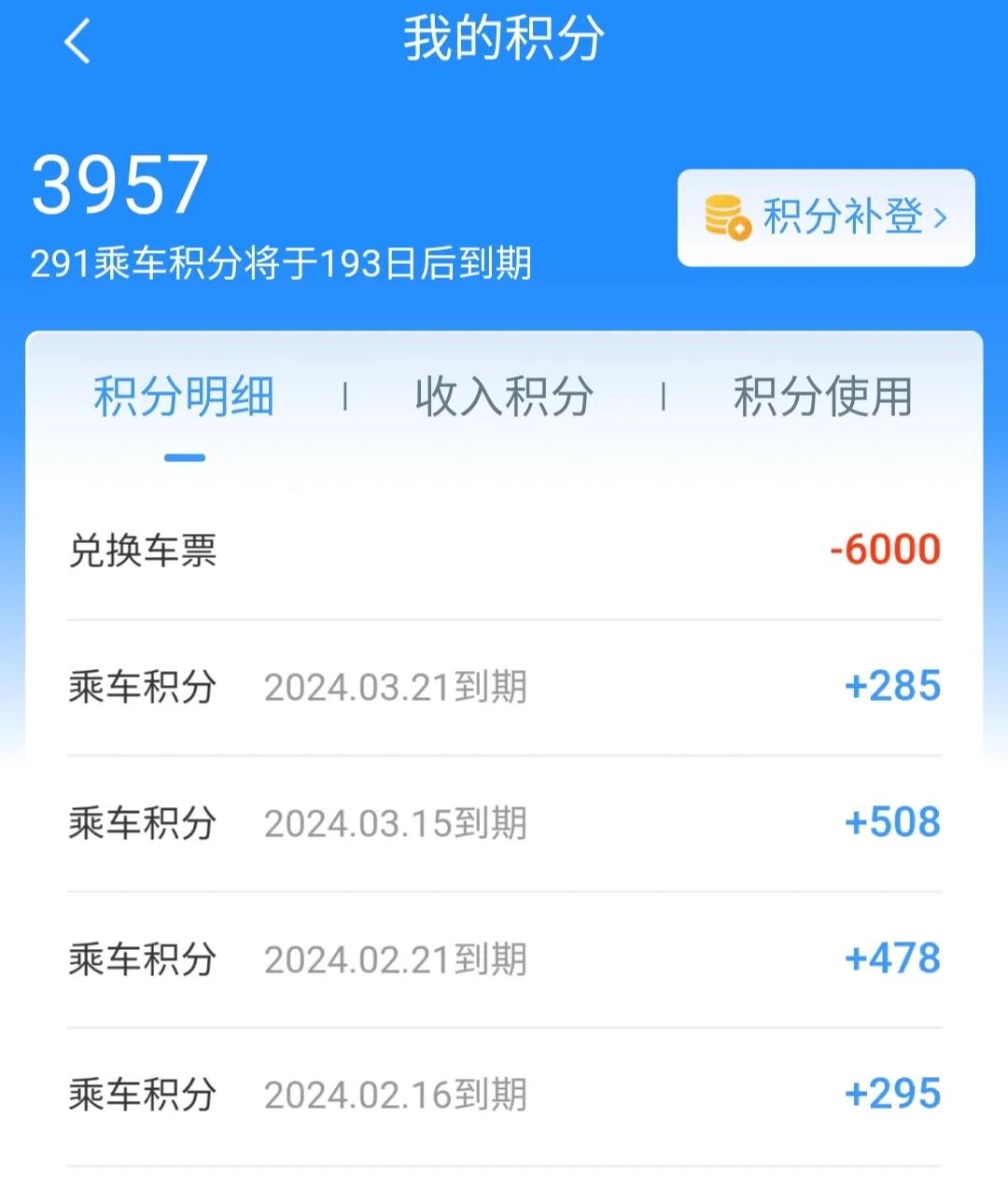Tap the +285 points entry expiring 2024.03.21
This screenshot has width=1008, height=1187.
(x=504, y=686)
